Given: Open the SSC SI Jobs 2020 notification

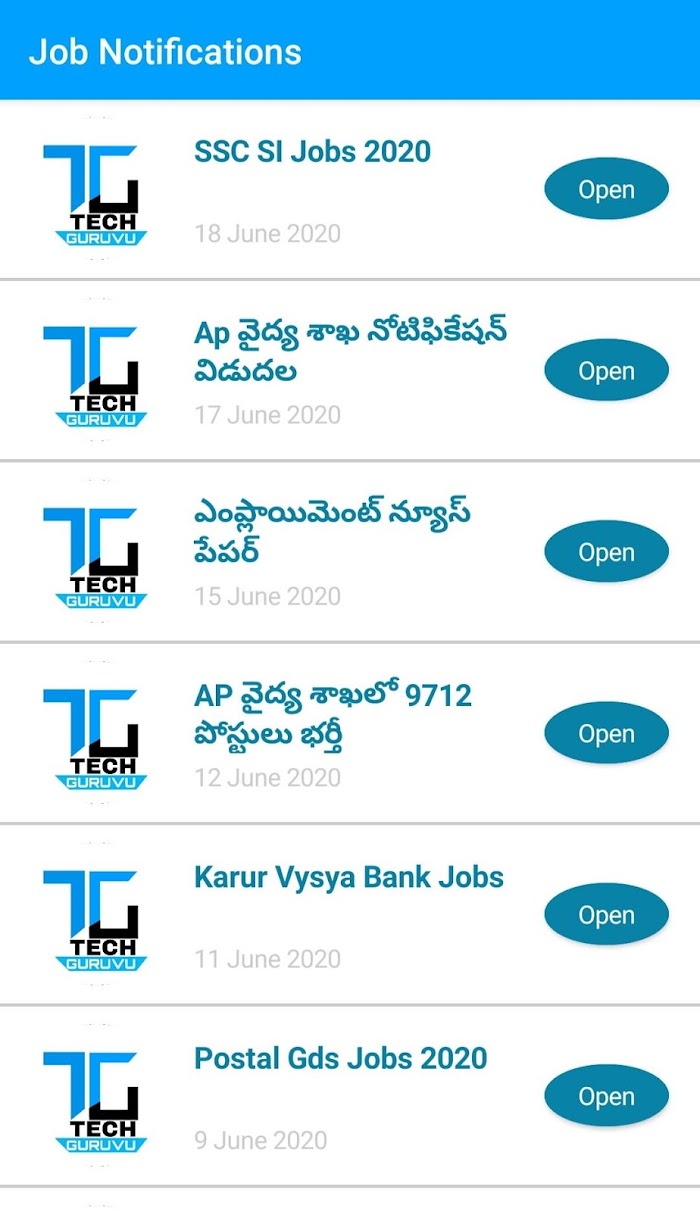Looking at the screenshot, I should click(x=606, y=189).
